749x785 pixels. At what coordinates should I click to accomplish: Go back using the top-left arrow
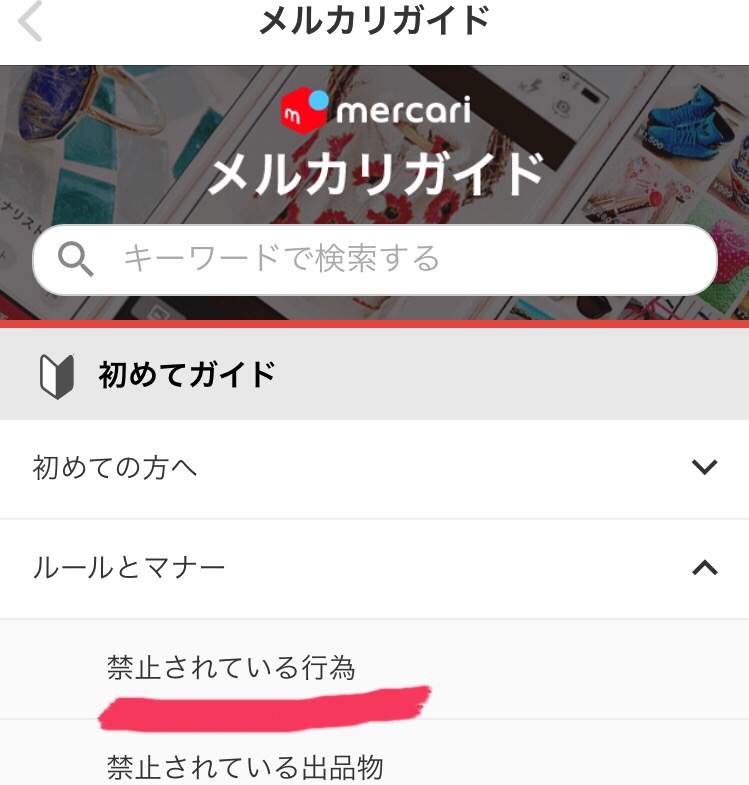click(31, 22)
